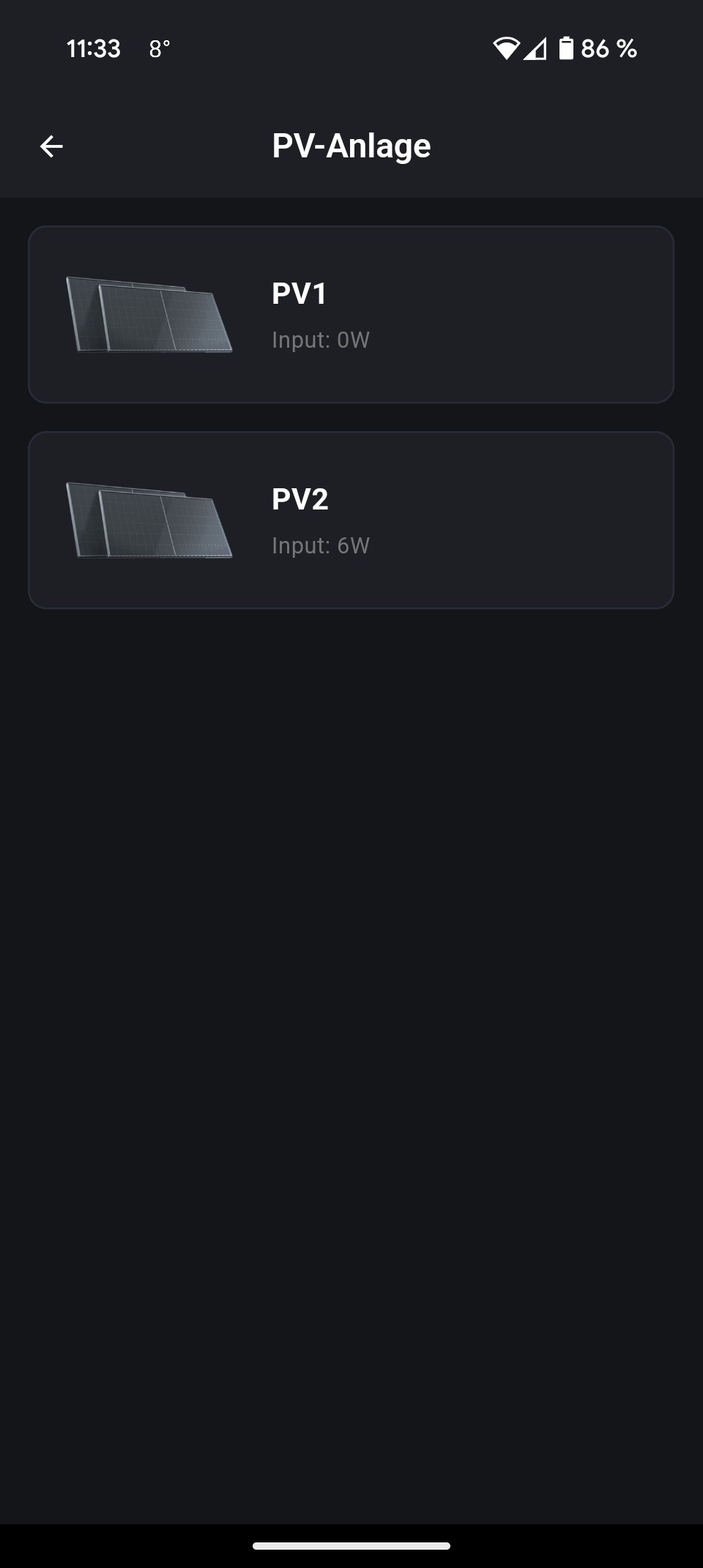Open the PV2 panel card
Image resolution: width=703 pixels, height=1568 pixels.
click(x=351, y=520)
